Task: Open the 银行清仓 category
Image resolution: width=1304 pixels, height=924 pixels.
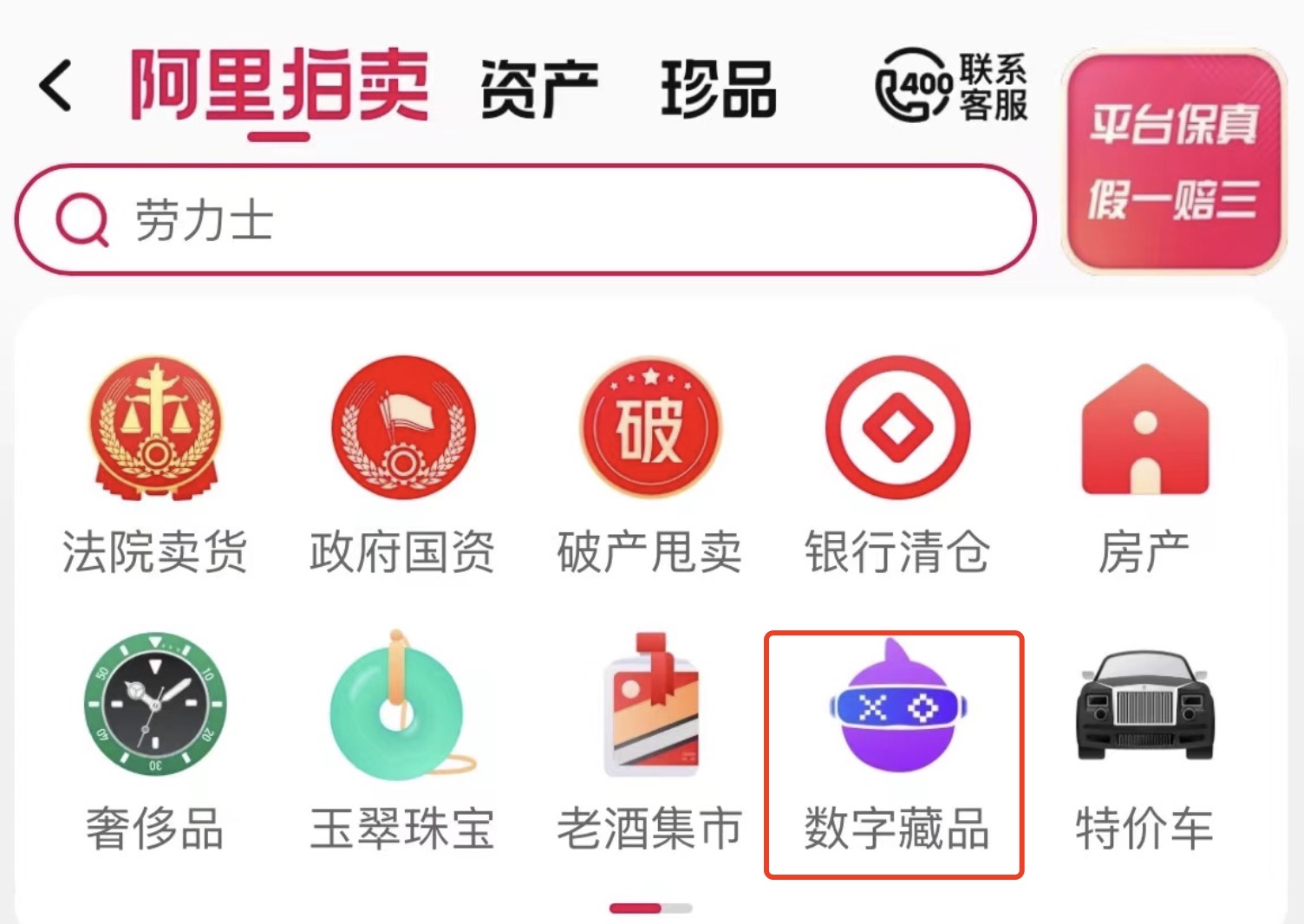Action: tap(896, 466)
